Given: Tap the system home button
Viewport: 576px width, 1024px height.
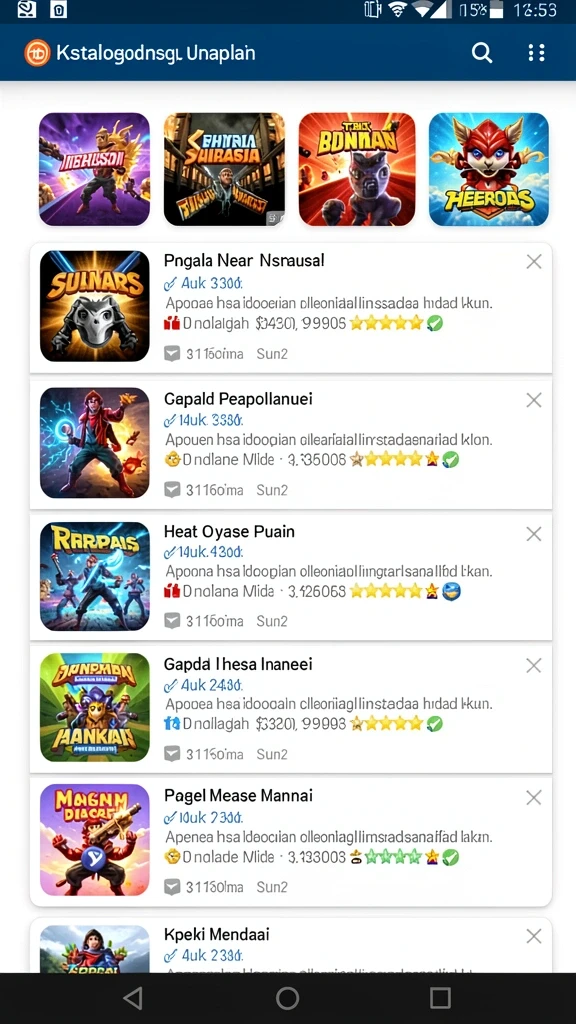Looking at the screenshot, I should click(x=287, y=998).
